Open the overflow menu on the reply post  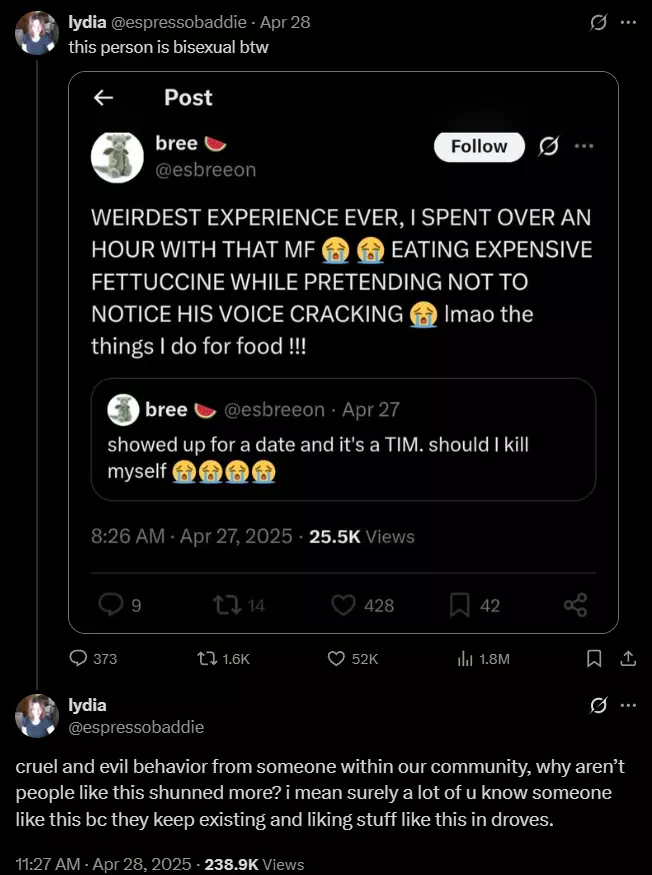click(627, 705)
